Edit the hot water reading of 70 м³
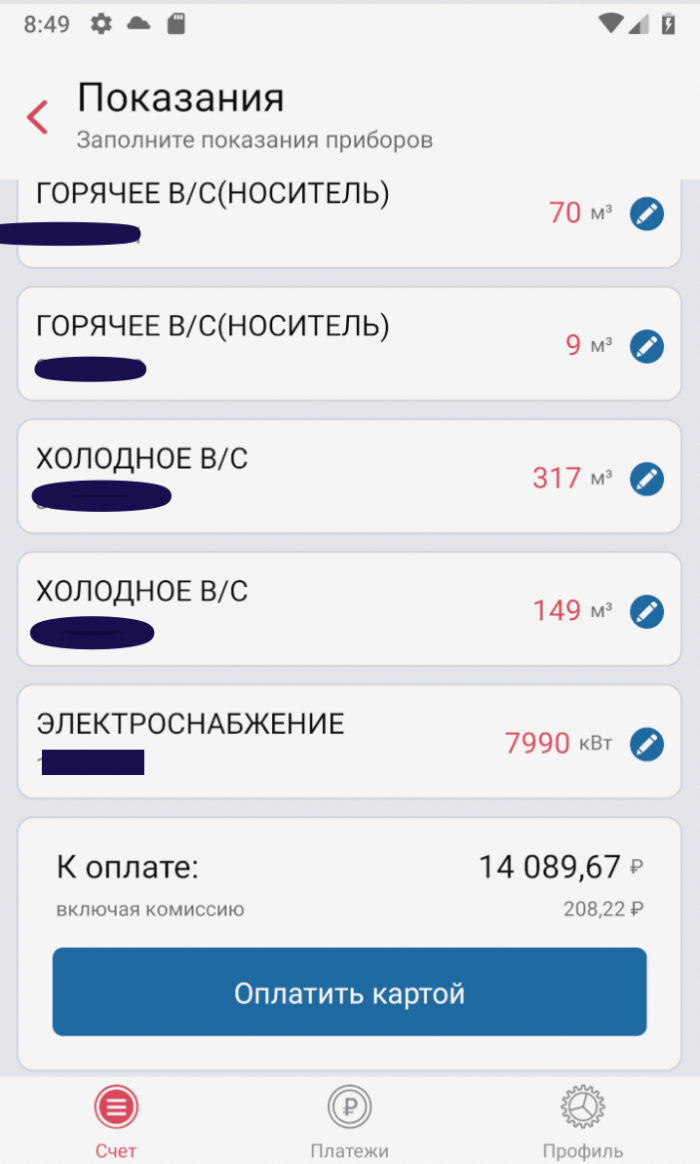700x1164 pixels. [x=647, y=213]
